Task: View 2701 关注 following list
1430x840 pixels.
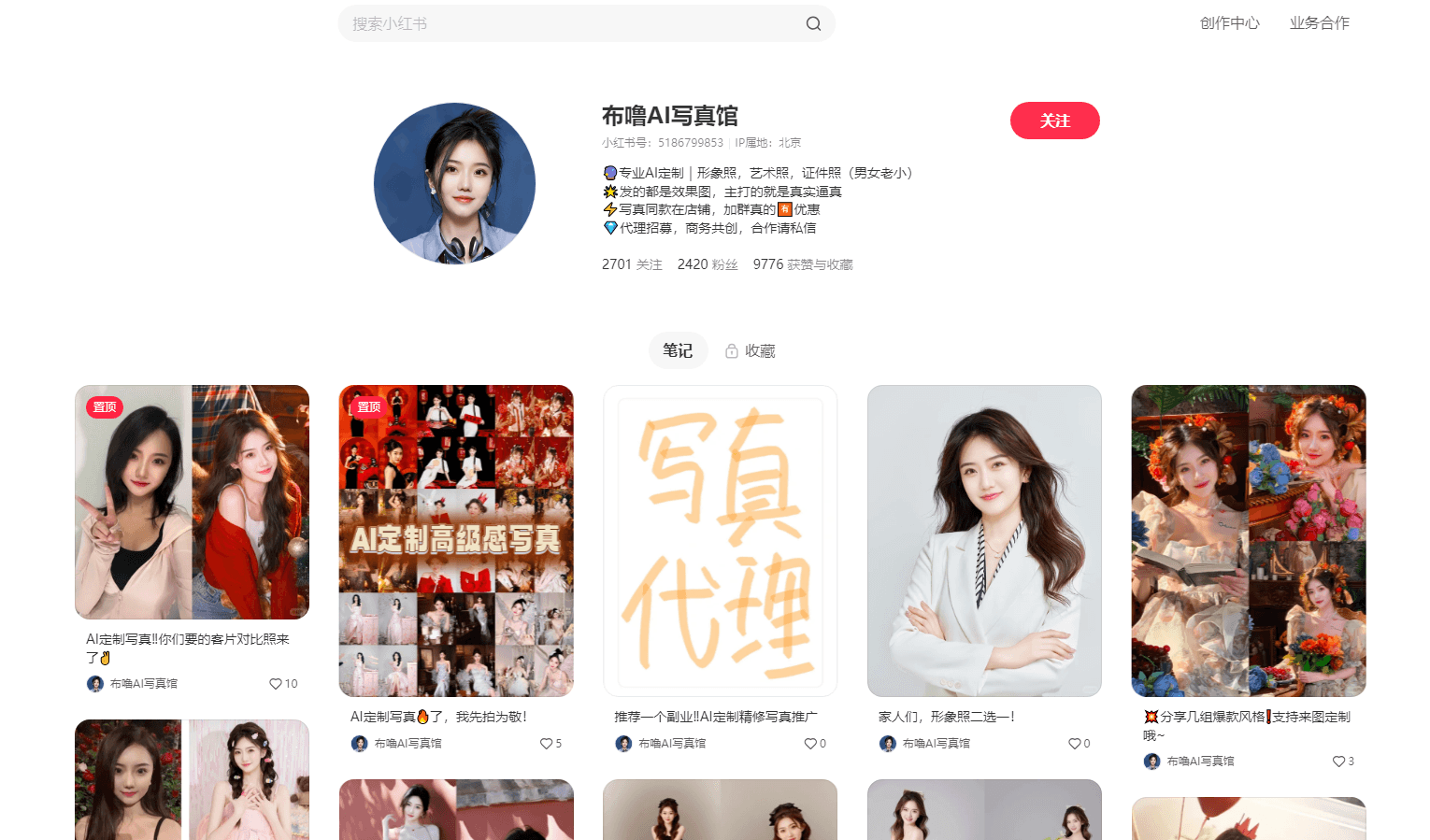Action: [632, 264]
